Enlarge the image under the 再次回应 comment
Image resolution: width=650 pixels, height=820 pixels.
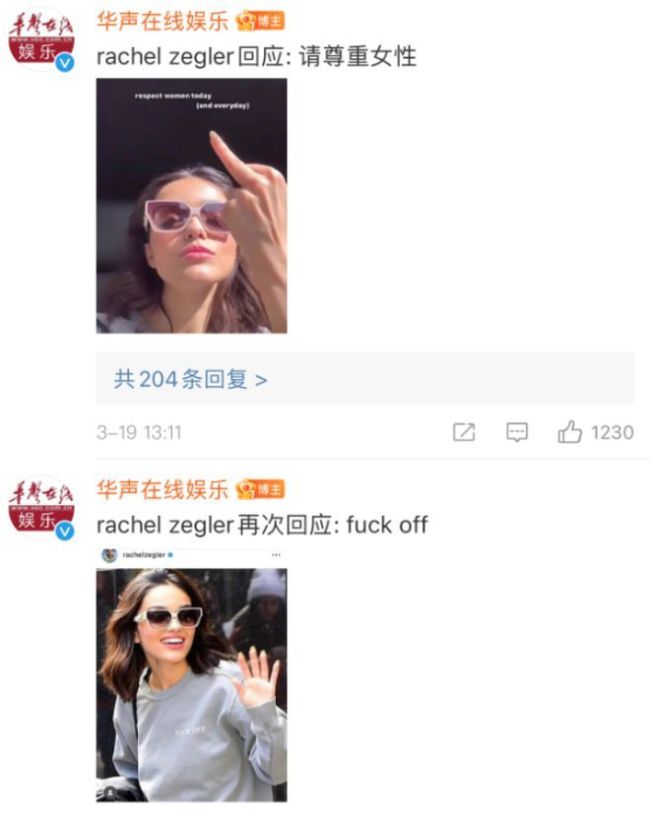tap(191, 675)
